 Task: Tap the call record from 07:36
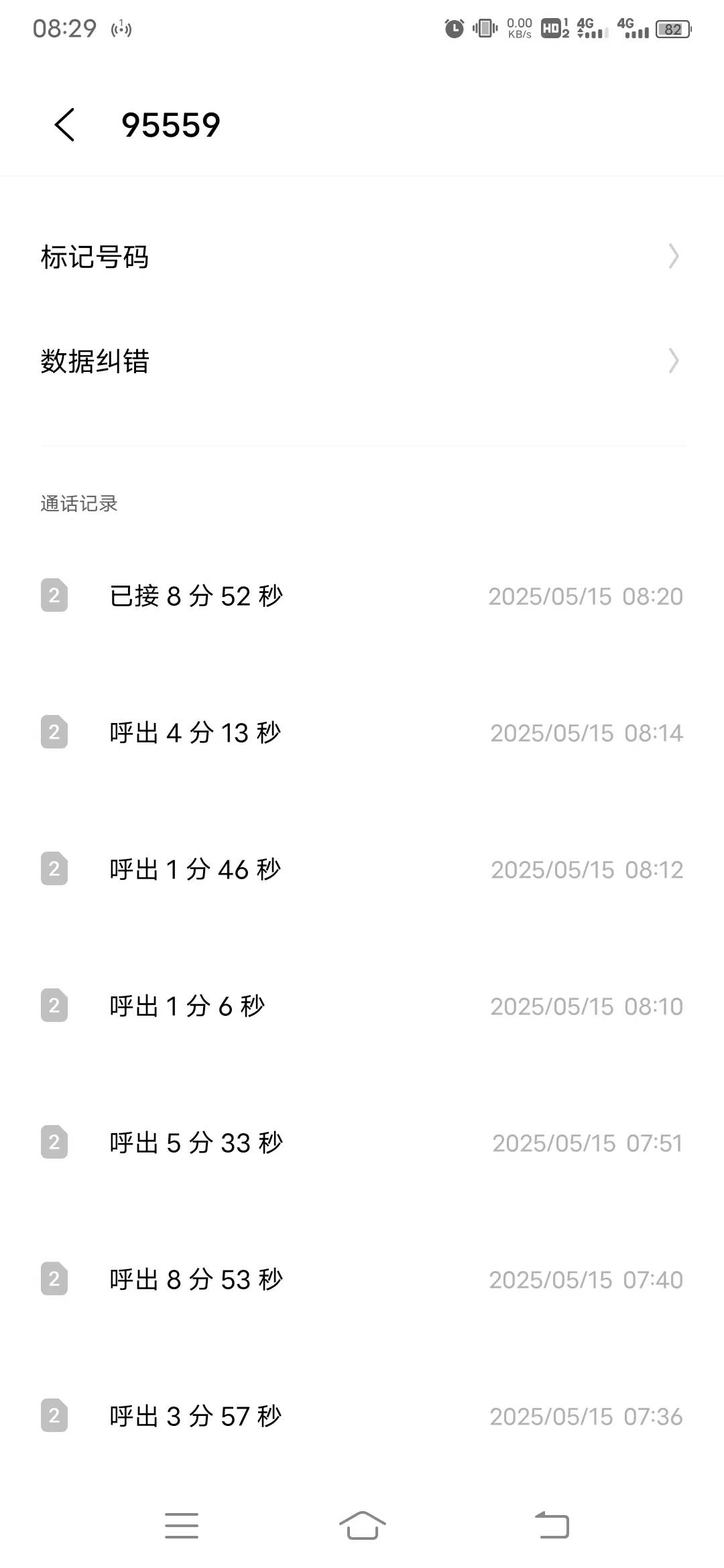pos(362,1416)
